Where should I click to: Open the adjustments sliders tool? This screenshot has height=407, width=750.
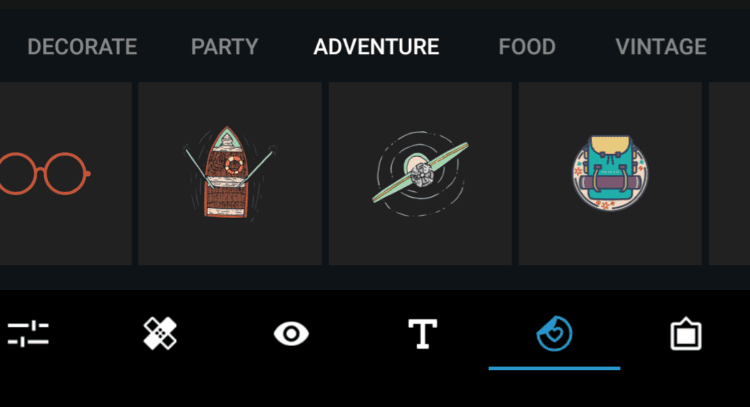click(28, 334)
